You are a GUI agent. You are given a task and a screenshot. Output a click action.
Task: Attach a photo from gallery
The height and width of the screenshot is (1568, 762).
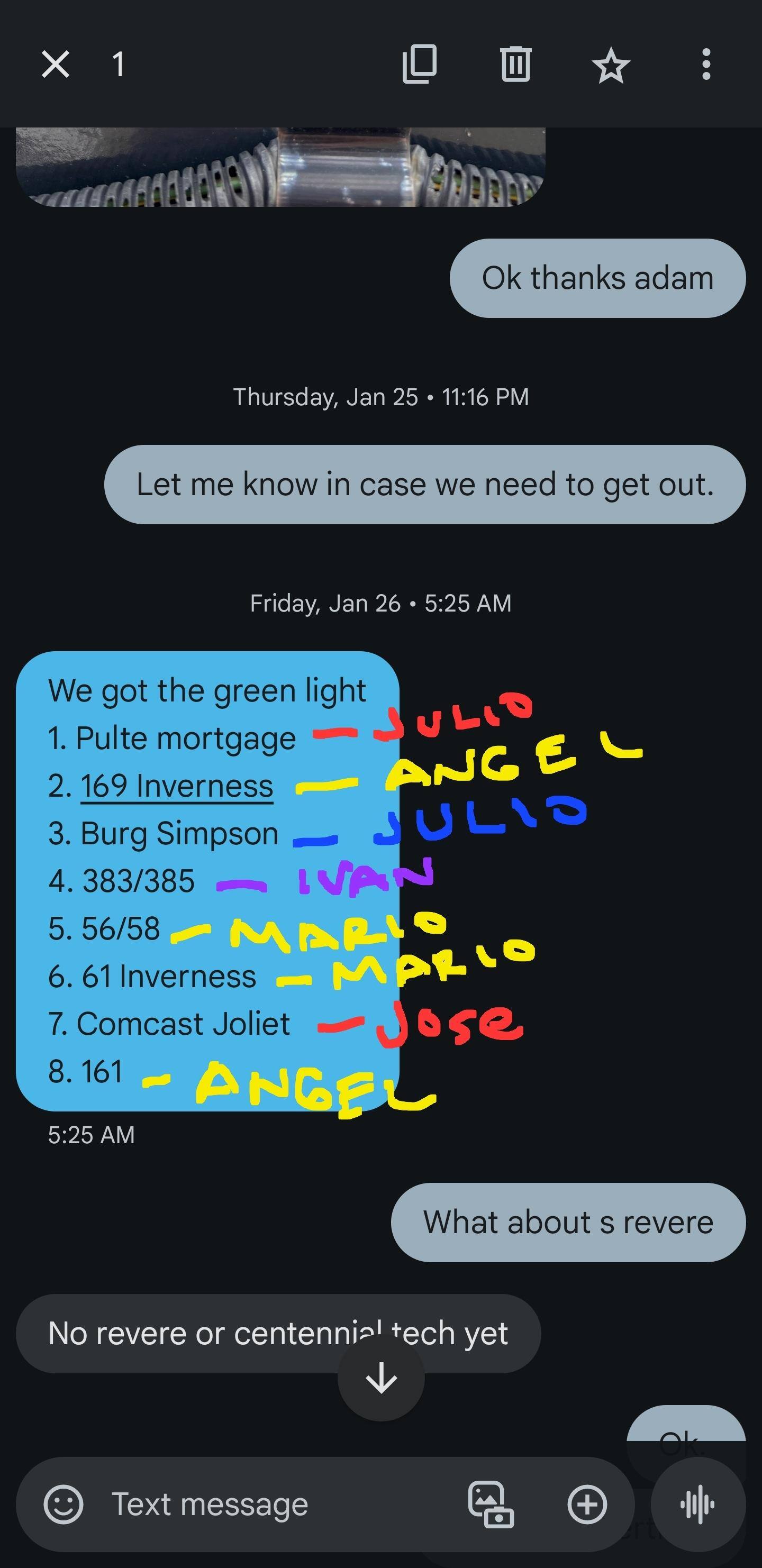click(x=491, y=1504)
